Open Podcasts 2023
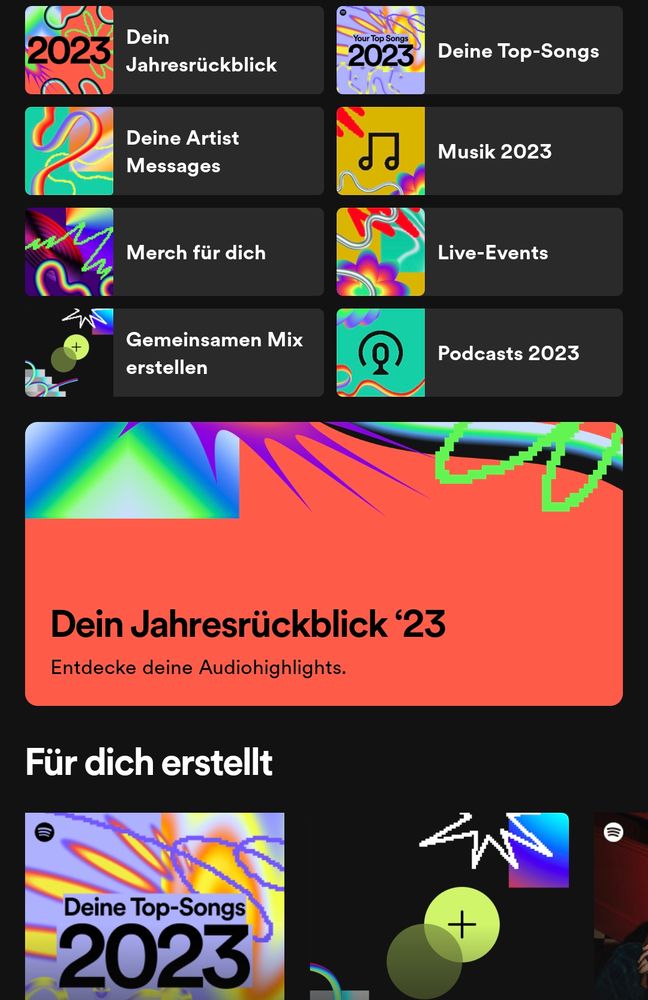This screenshot has width=648, height=1000. pyautogui.click(x=480, y=353)
